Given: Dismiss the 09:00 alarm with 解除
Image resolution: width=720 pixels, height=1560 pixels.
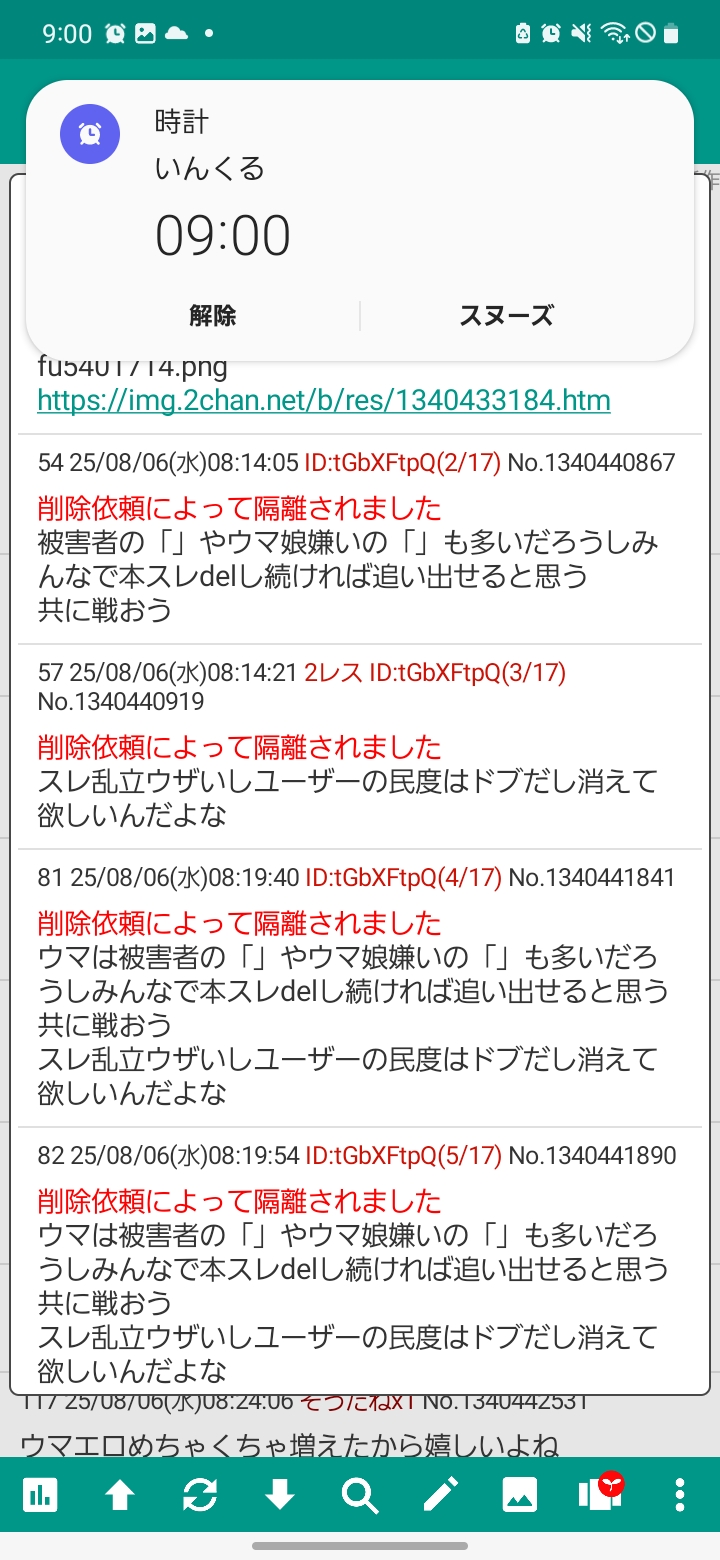Looking at the screenshot, I should (x=212, y=316).
